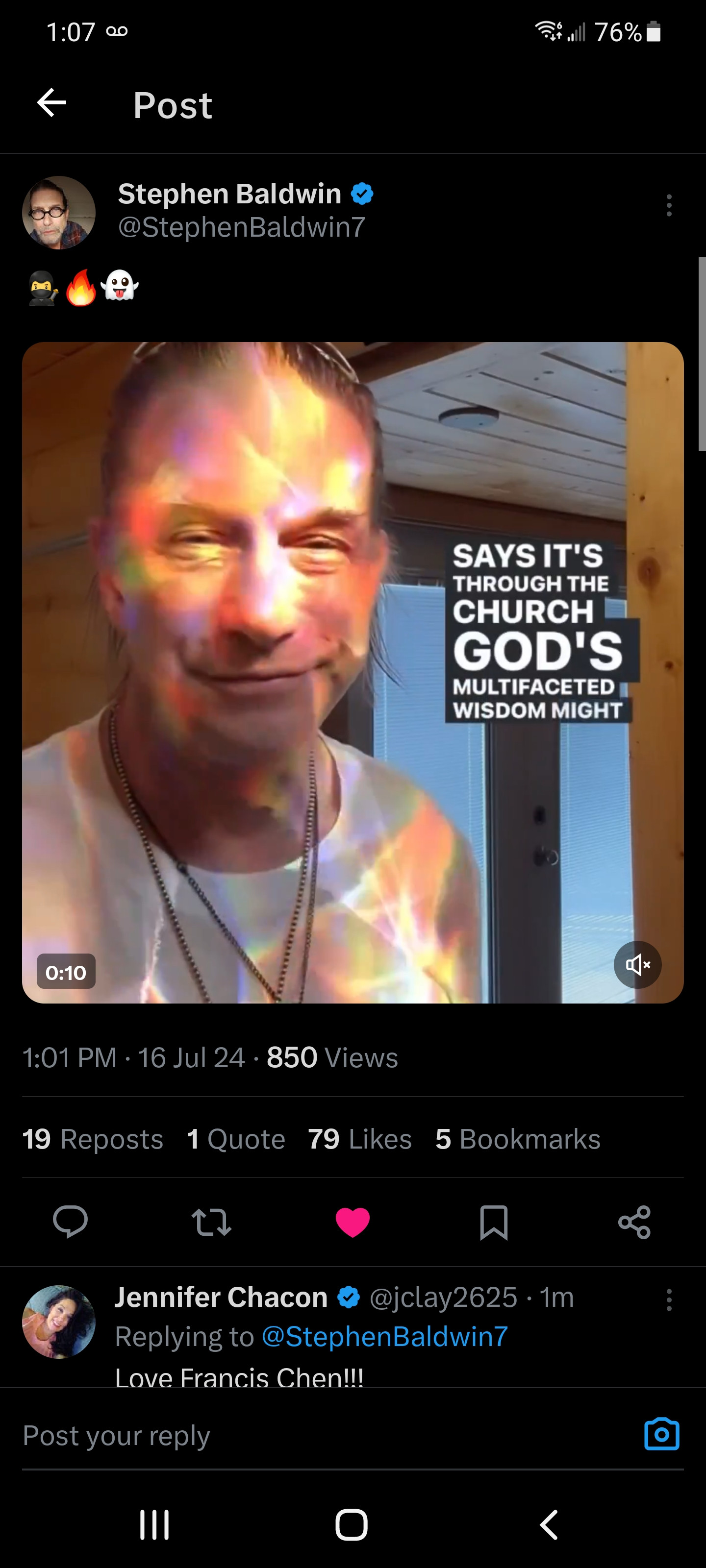Open Jennifer Chacon's profile picture
Image resolution: width=706 pixels, height=1568 pixels.
coord(58,1322)
